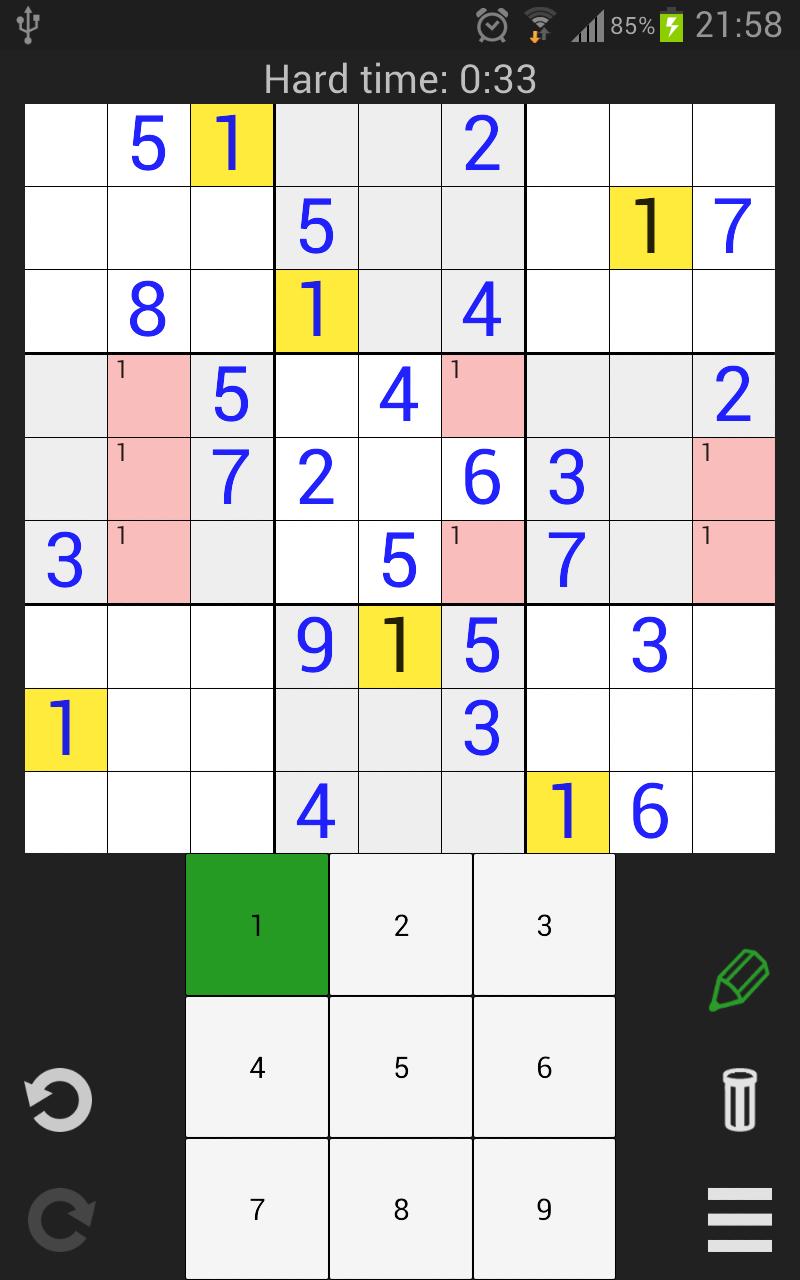Tap the trash can to erase
This screenshot has height=1280, width=800.
pos(739,1099)
